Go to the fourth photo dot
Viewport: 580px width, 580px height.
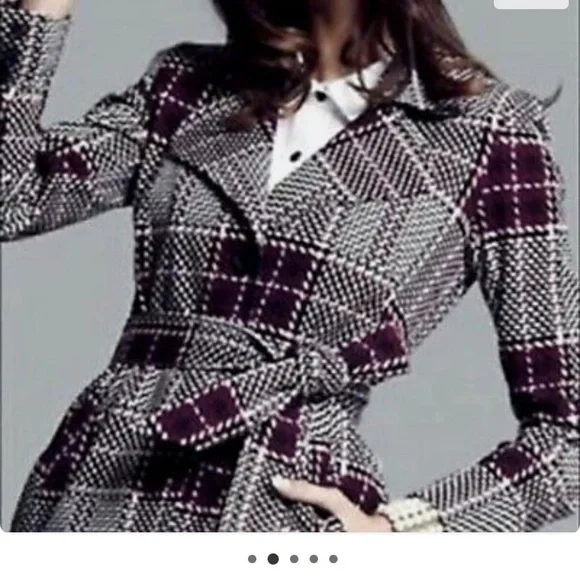[x=314, y=559]
